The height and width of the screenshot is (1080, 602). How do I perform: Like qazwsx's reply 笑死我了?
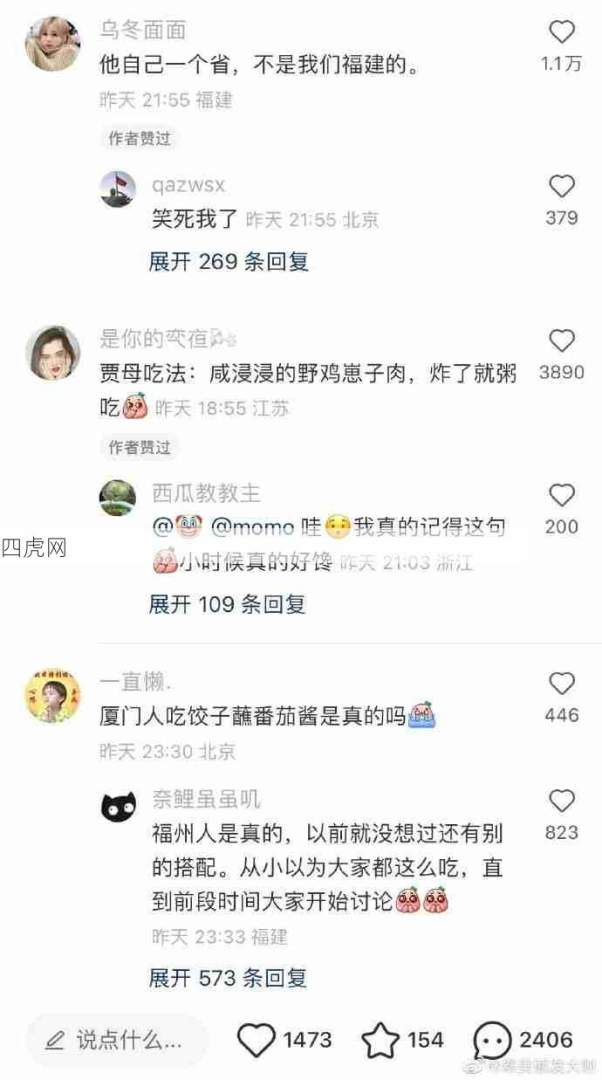click(x=562, y=186)
